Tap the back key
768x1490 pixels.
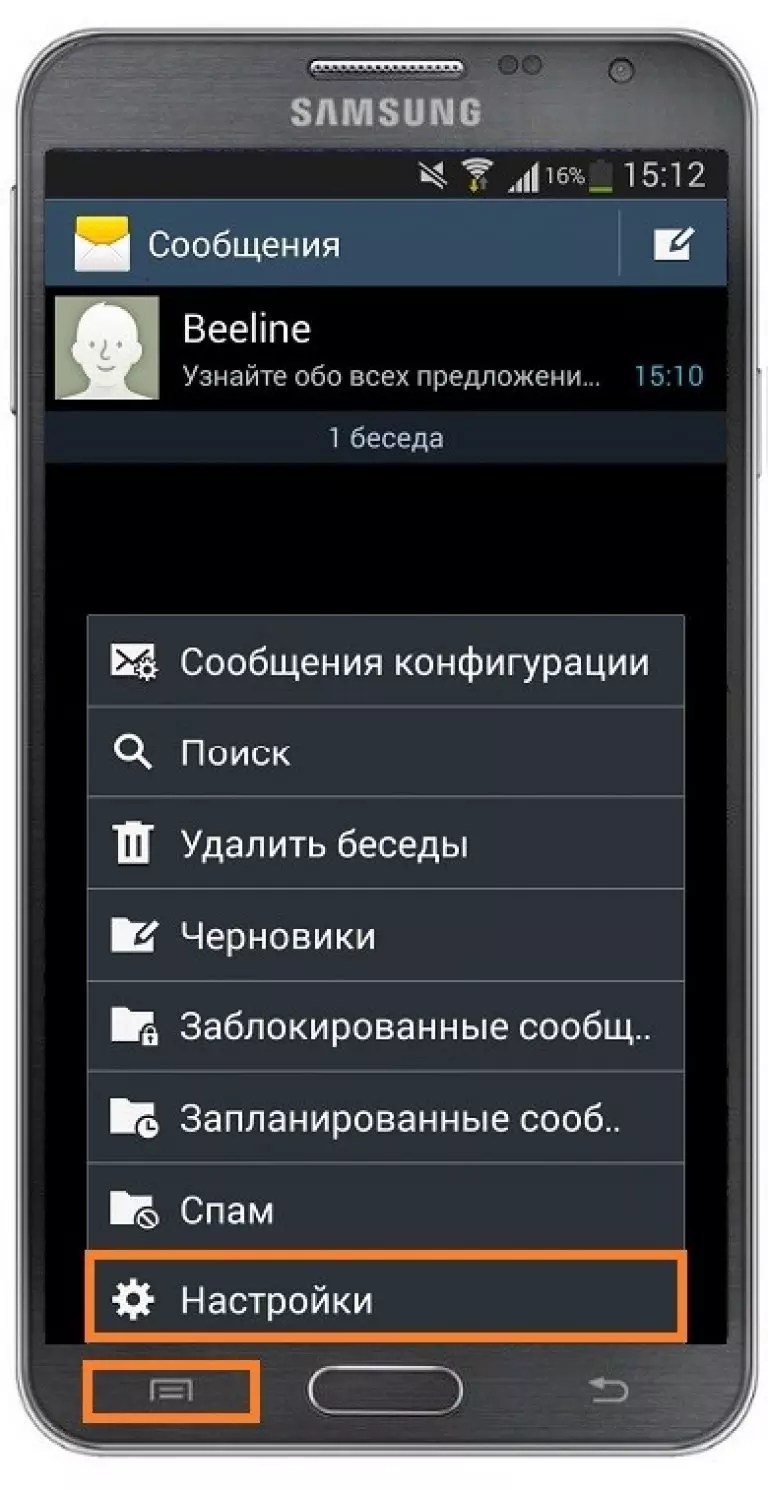coord(607,1391)
